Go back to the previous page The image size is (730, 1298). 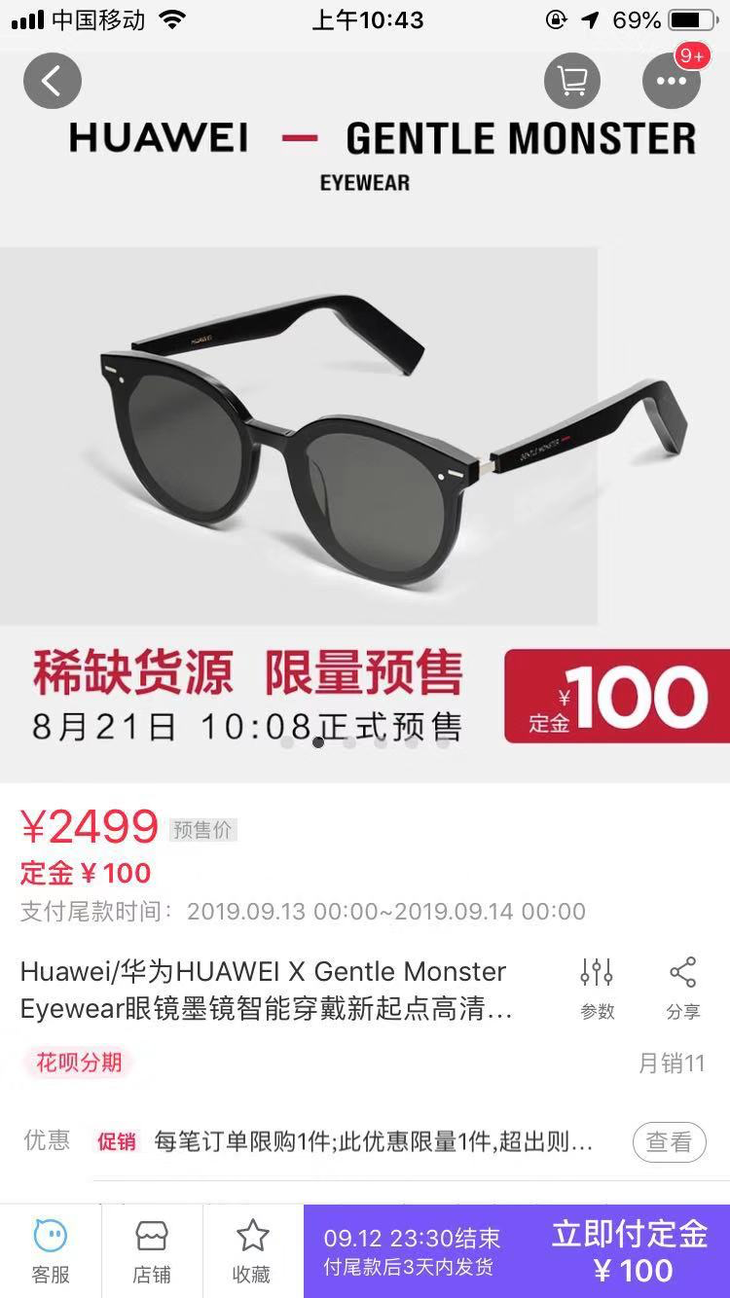(52, 80)
